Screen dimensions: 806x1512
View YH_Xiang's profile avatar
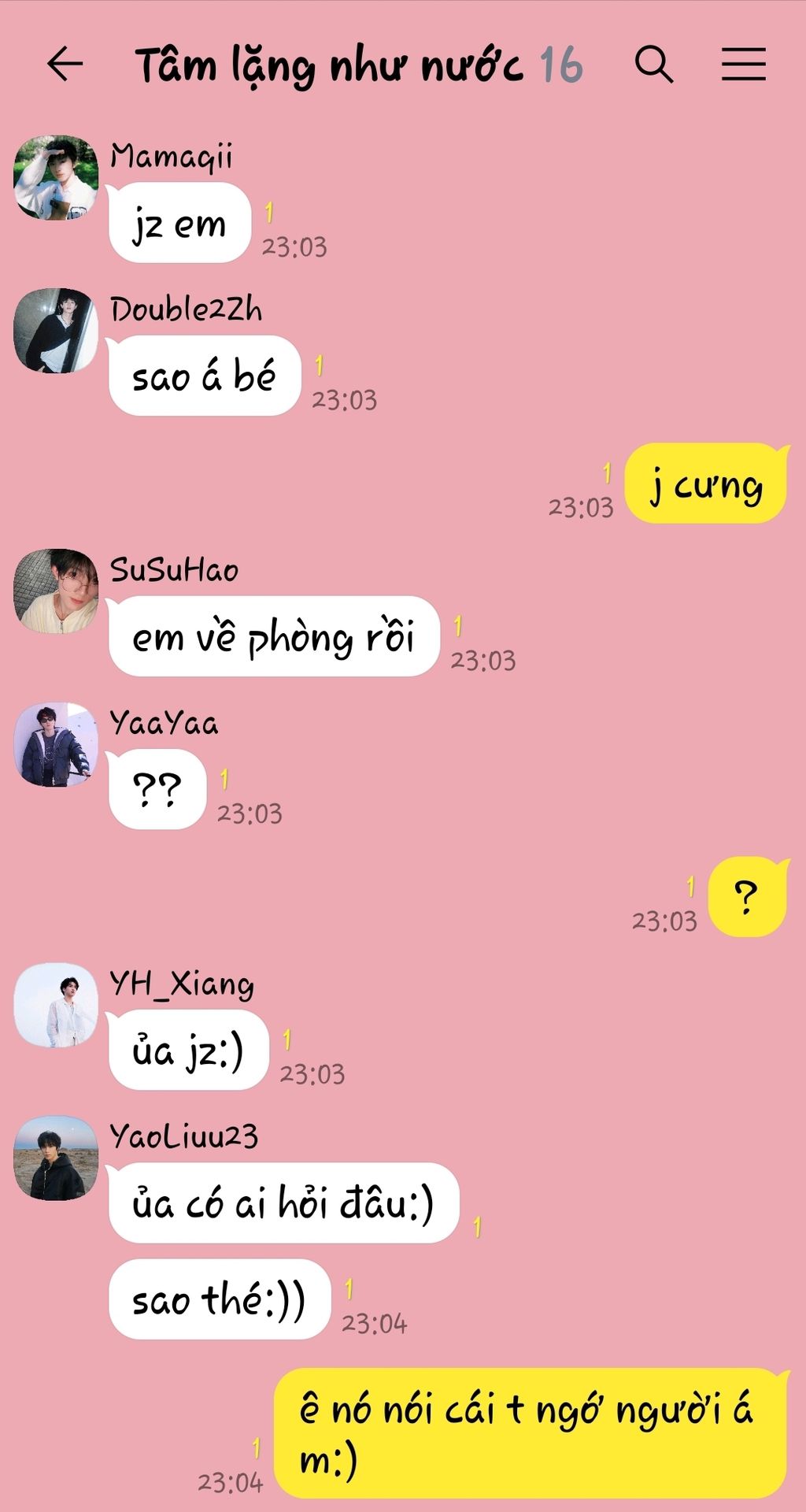coord(56,1006)
